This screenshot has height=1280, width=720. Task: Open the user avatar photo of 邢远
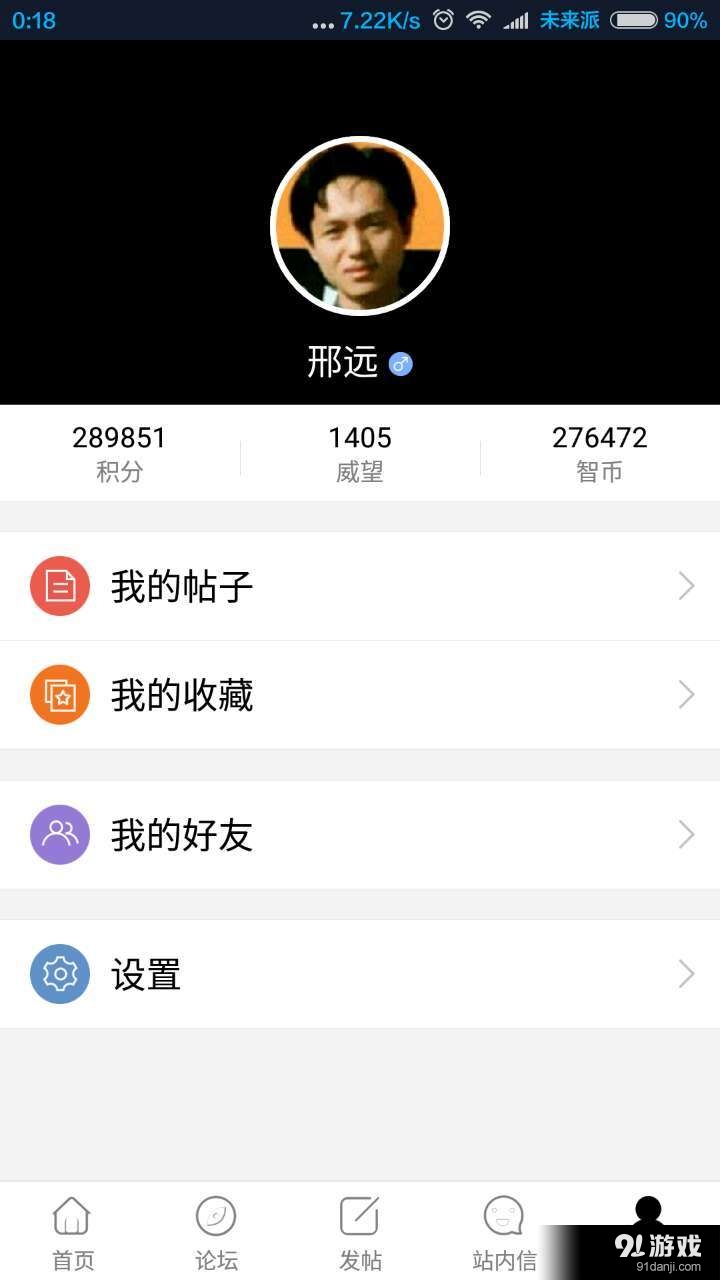pyautogui.click(x=360, y=226)
